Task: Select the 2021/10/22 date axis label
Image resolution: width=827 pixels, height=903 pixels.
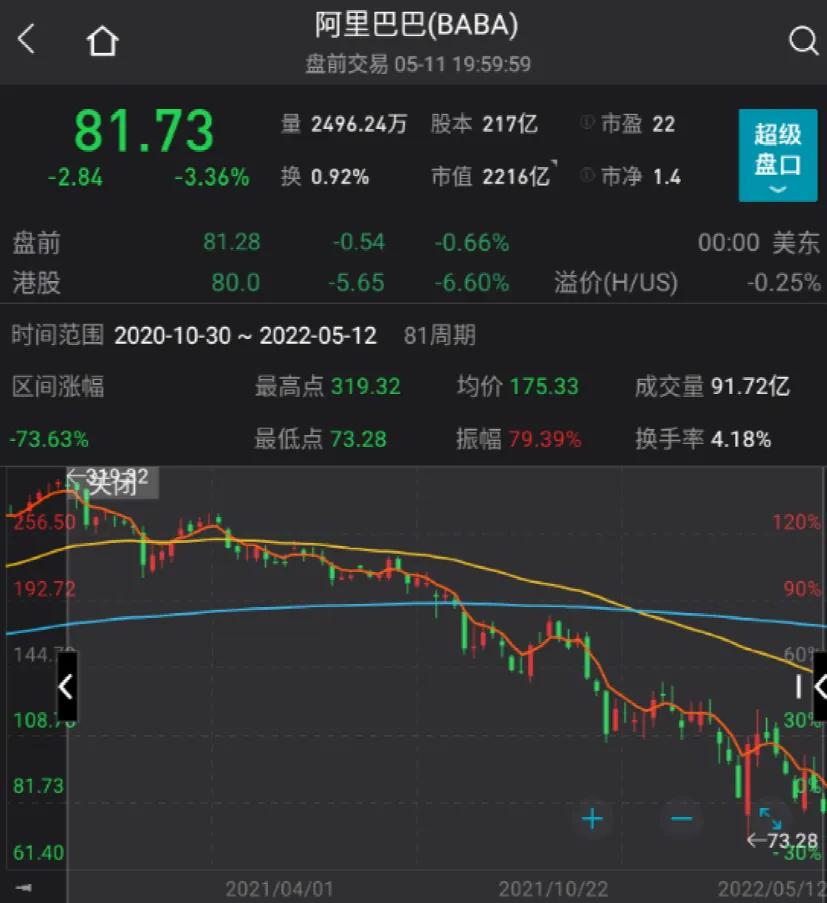Action: pos(552,888)
